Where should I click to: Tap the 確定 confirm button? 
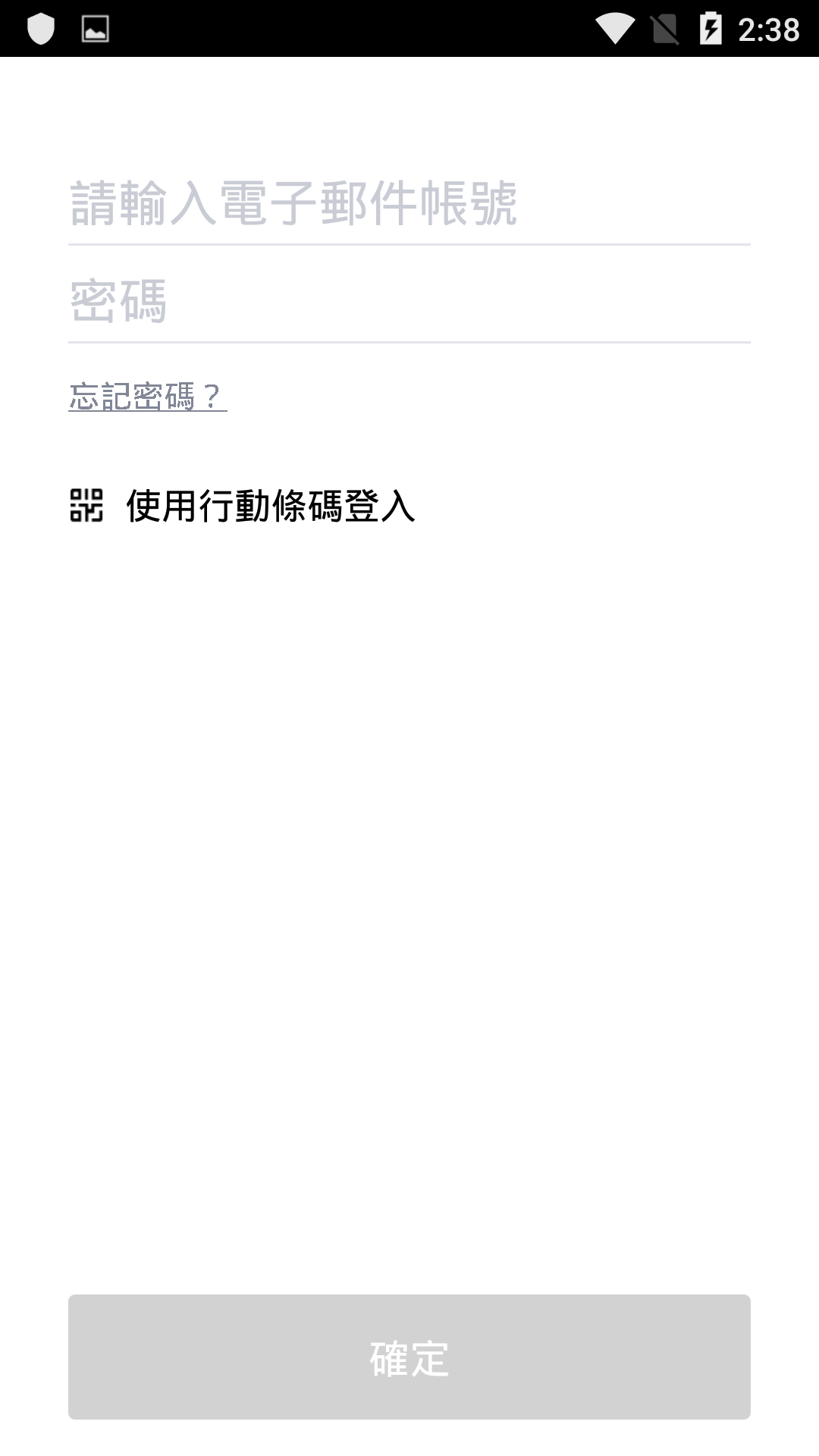pos(409,1357)
